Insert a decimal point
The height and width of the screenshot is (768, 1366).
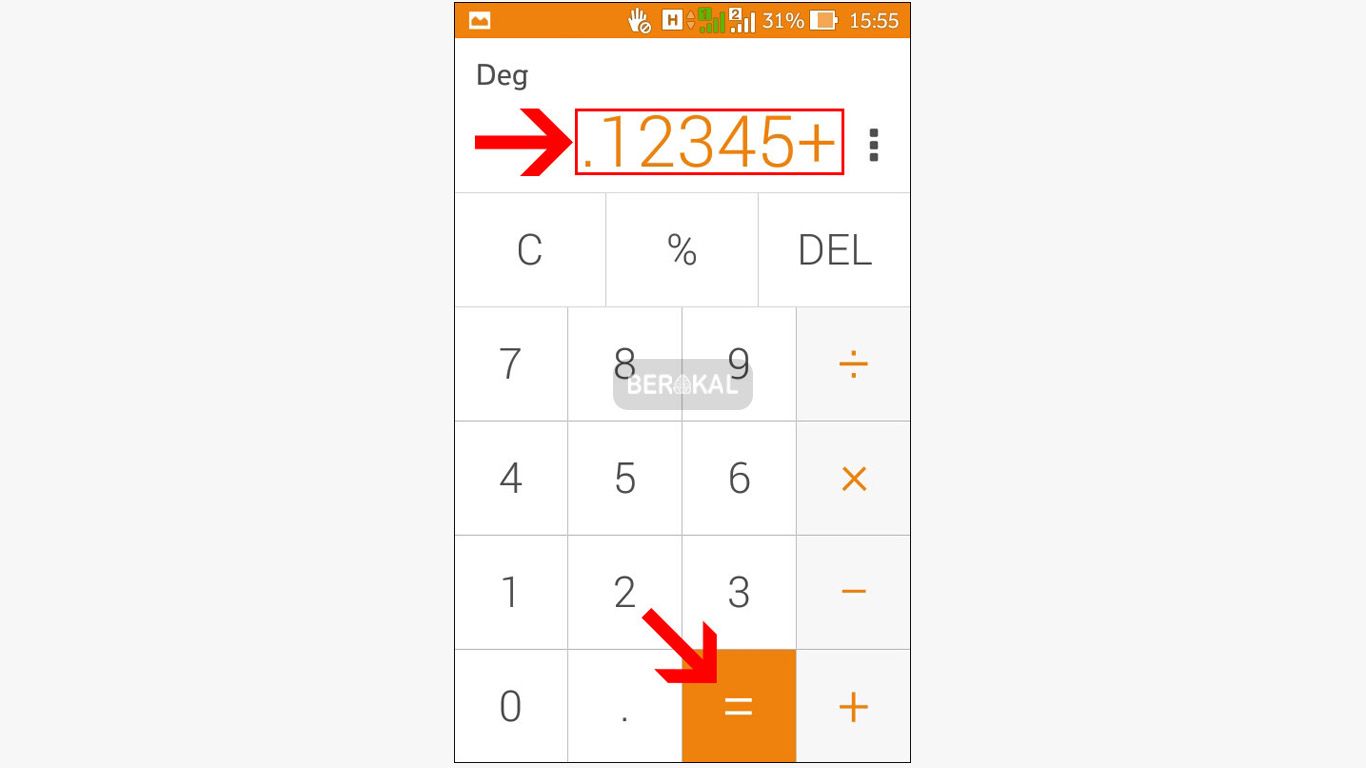625,706
